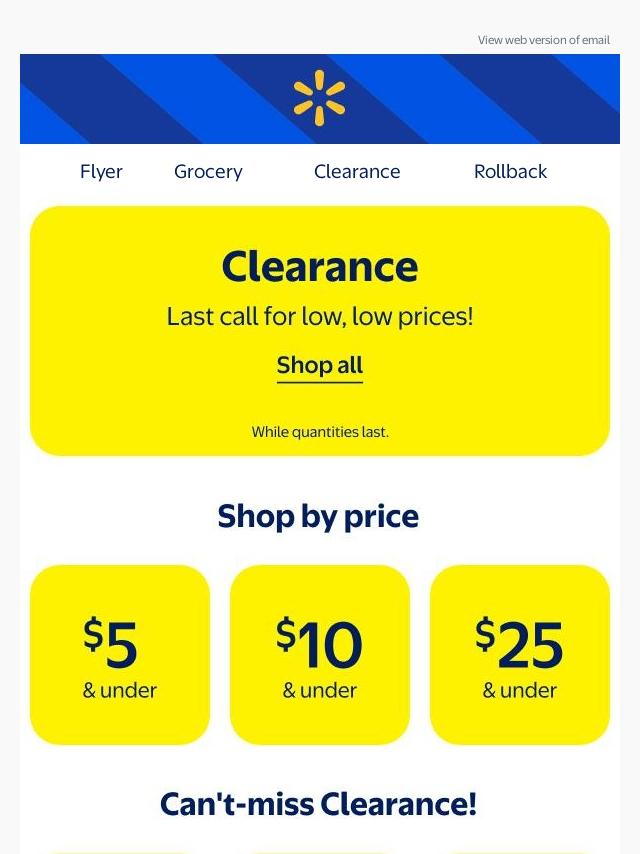Open the web version of email
This screenshot has width=640, height=854.
(544, 40)
